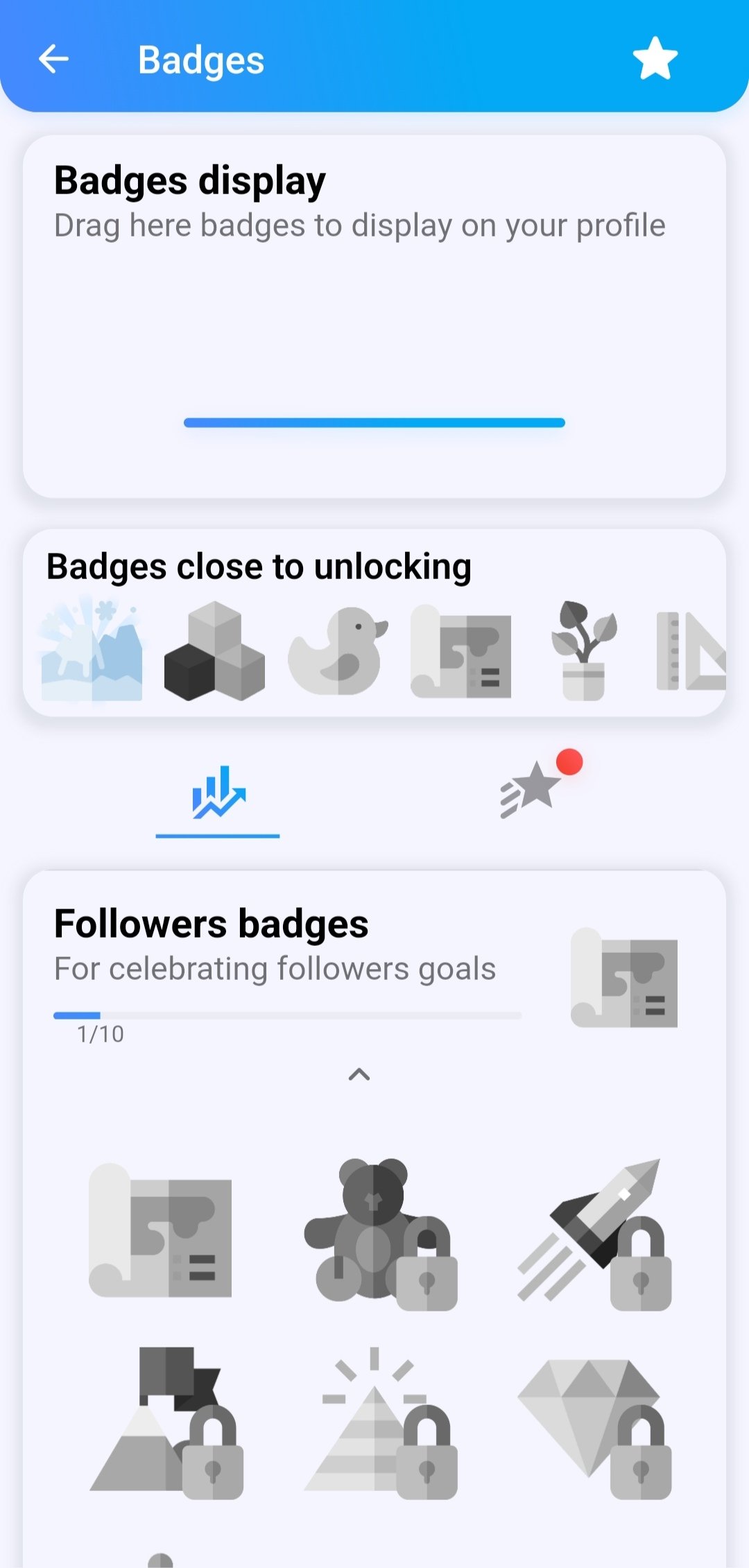Open the potted plant badge
The image size is (749, 1568).
583,651
